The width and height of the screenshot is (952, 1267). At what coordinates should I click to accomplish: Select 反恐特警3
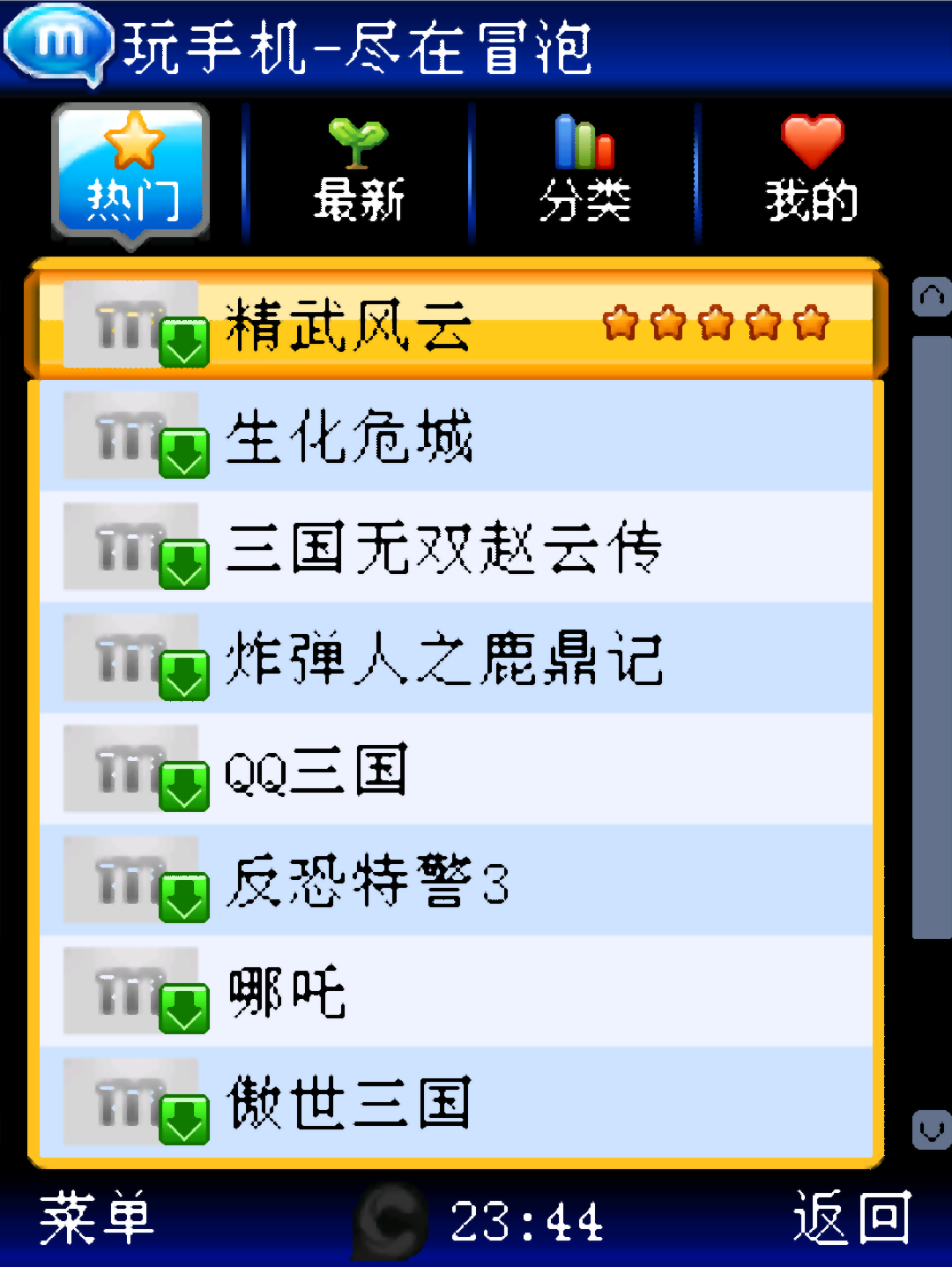455,881
